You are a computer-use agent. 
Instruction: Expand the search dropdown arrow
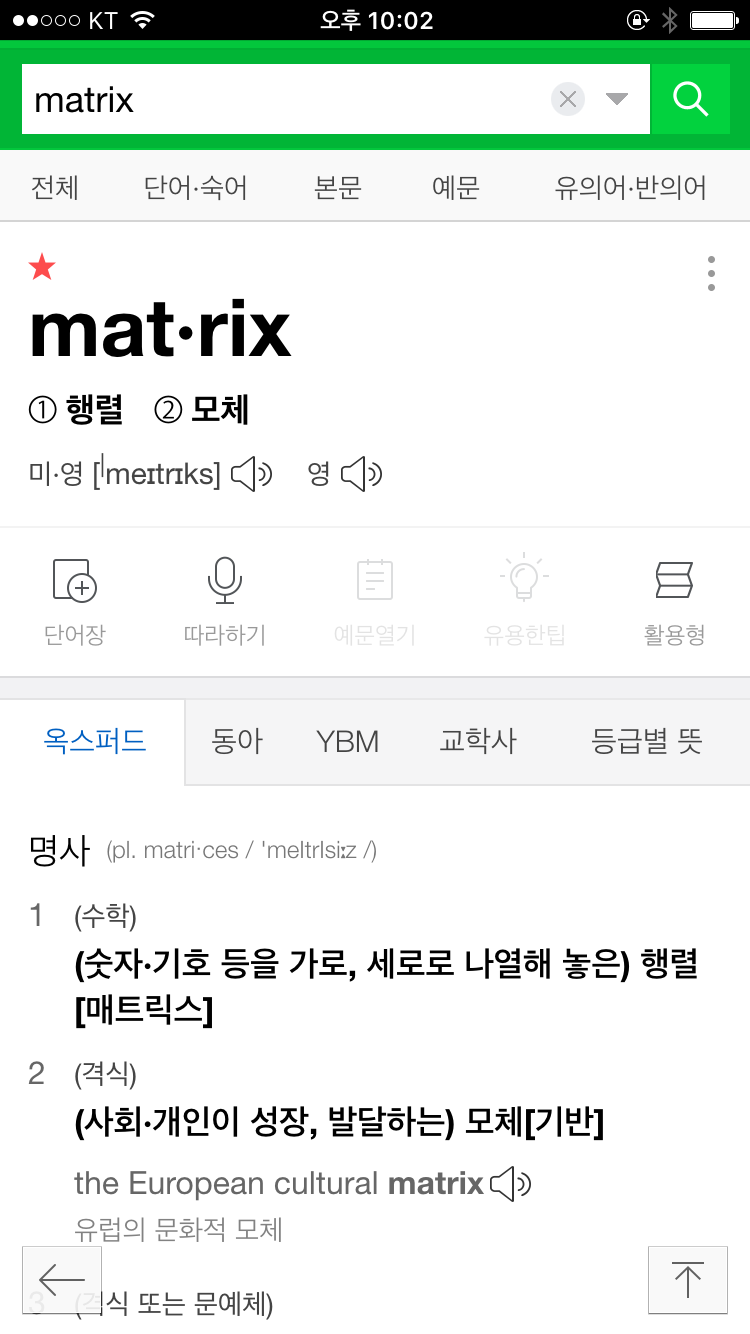(617, 99)
